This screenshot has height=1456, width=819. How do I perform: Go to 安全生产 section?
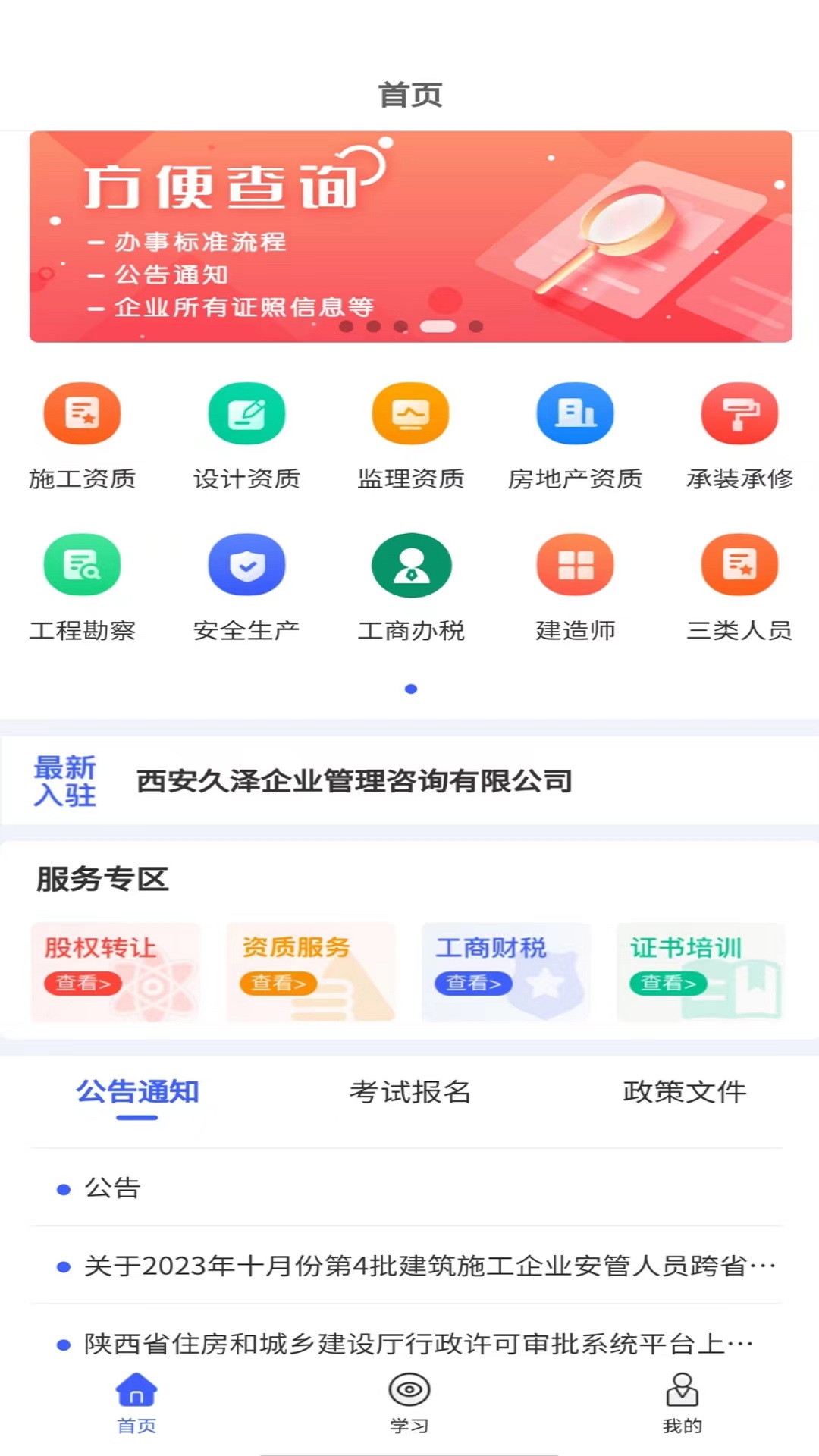246,588
